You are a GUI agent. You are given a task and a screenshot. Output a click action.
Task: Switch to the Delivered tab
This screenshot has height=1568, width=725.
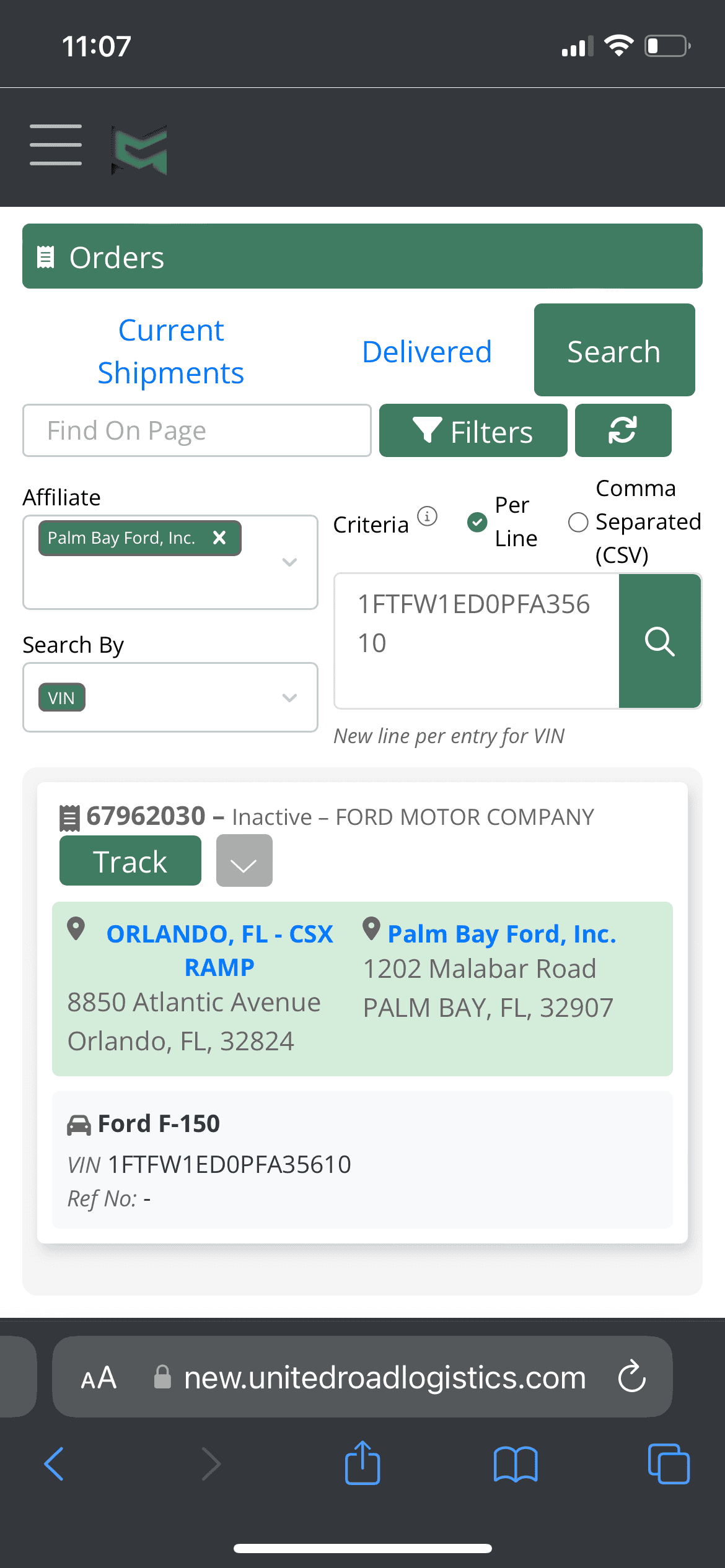point(426,351)
